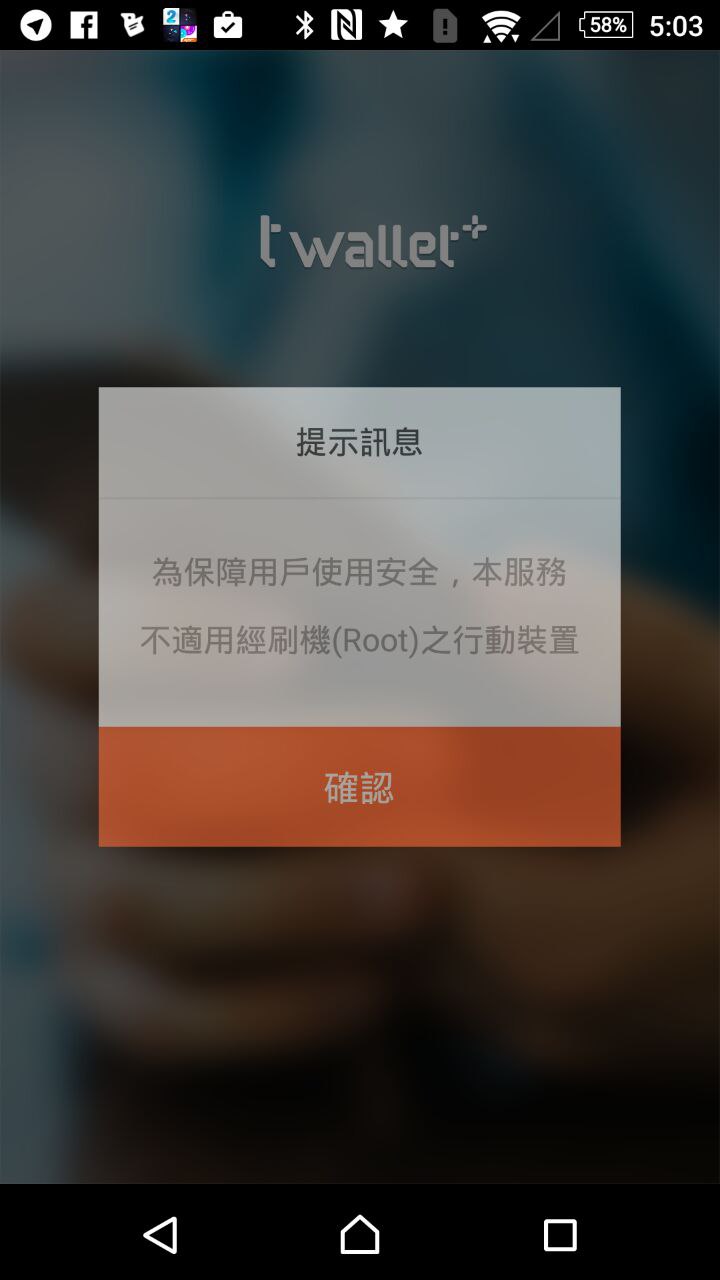Return to the home screen
720x1280 pixels.
(x=360, y=1235)
